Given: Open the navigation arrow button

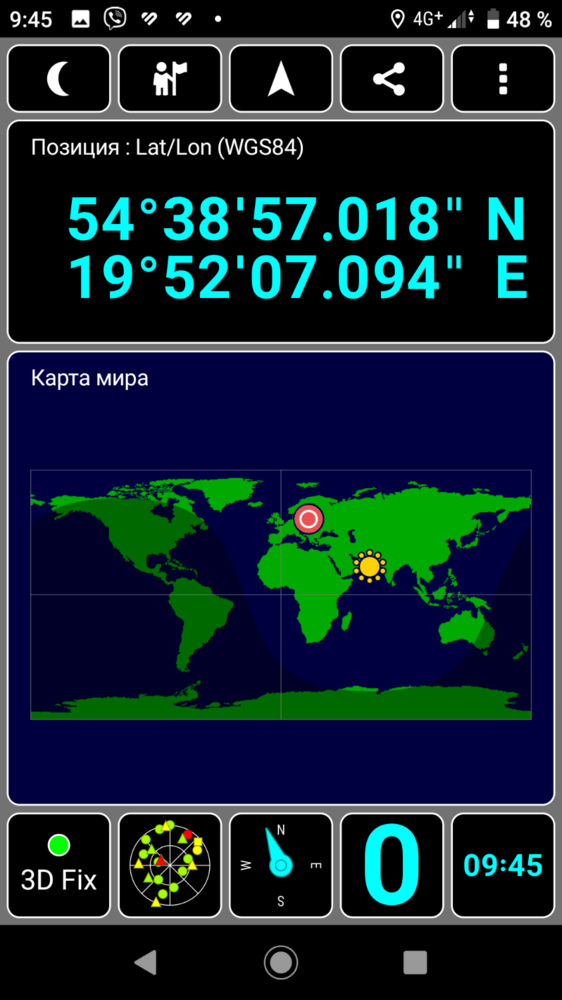Looking at the screenshot, I should (x=281, y=78).
